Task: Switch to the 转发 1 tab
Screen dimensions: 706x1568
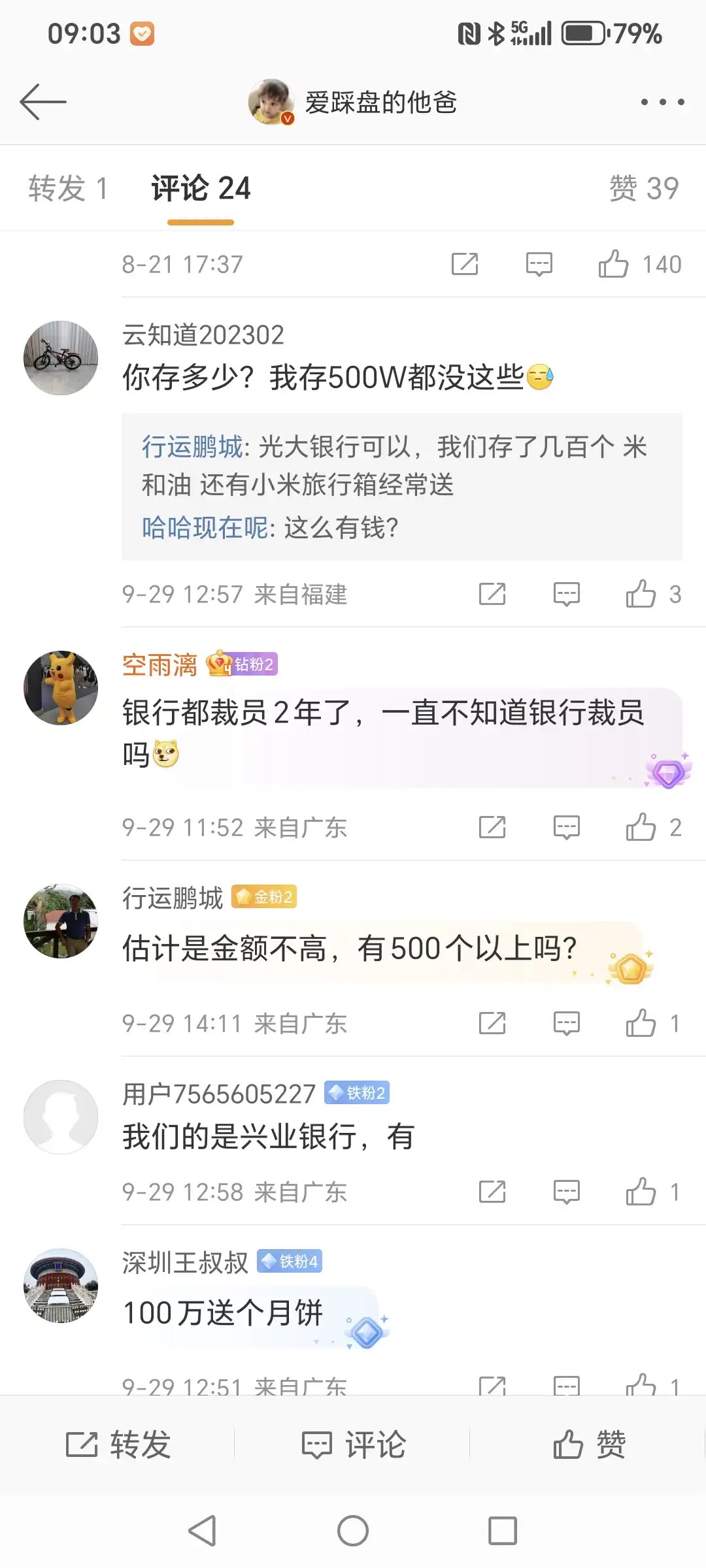Action: click(67, 189)
